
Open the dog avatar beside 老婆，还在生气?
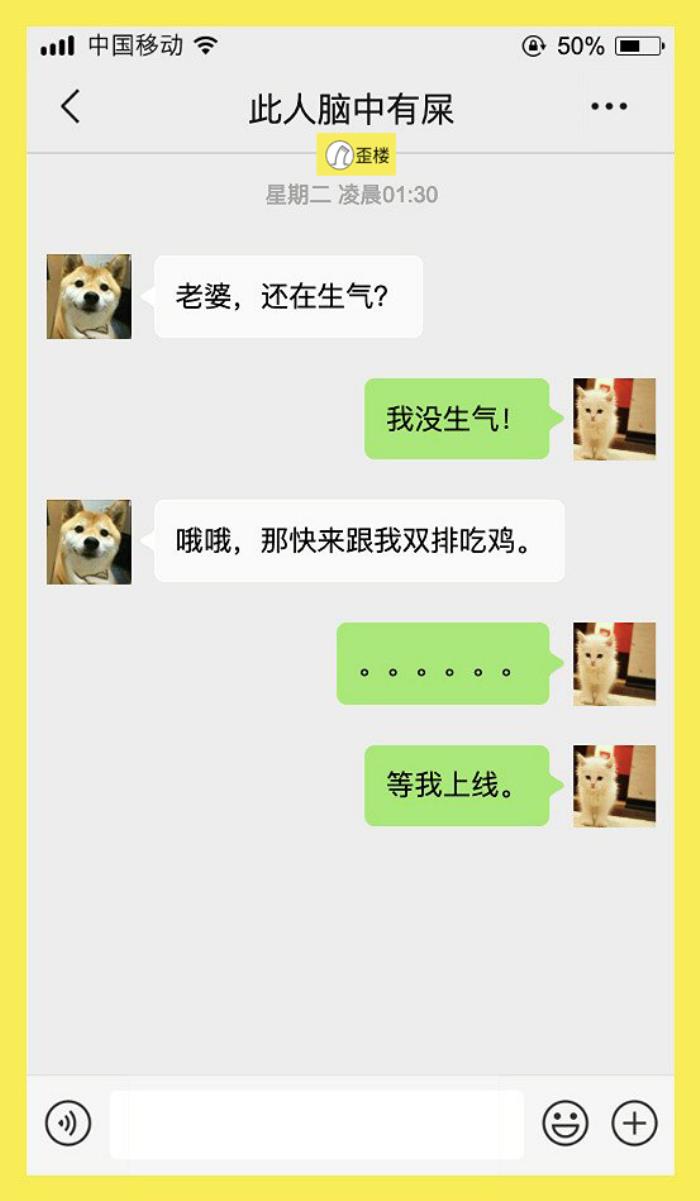click(x=89, y=296)
